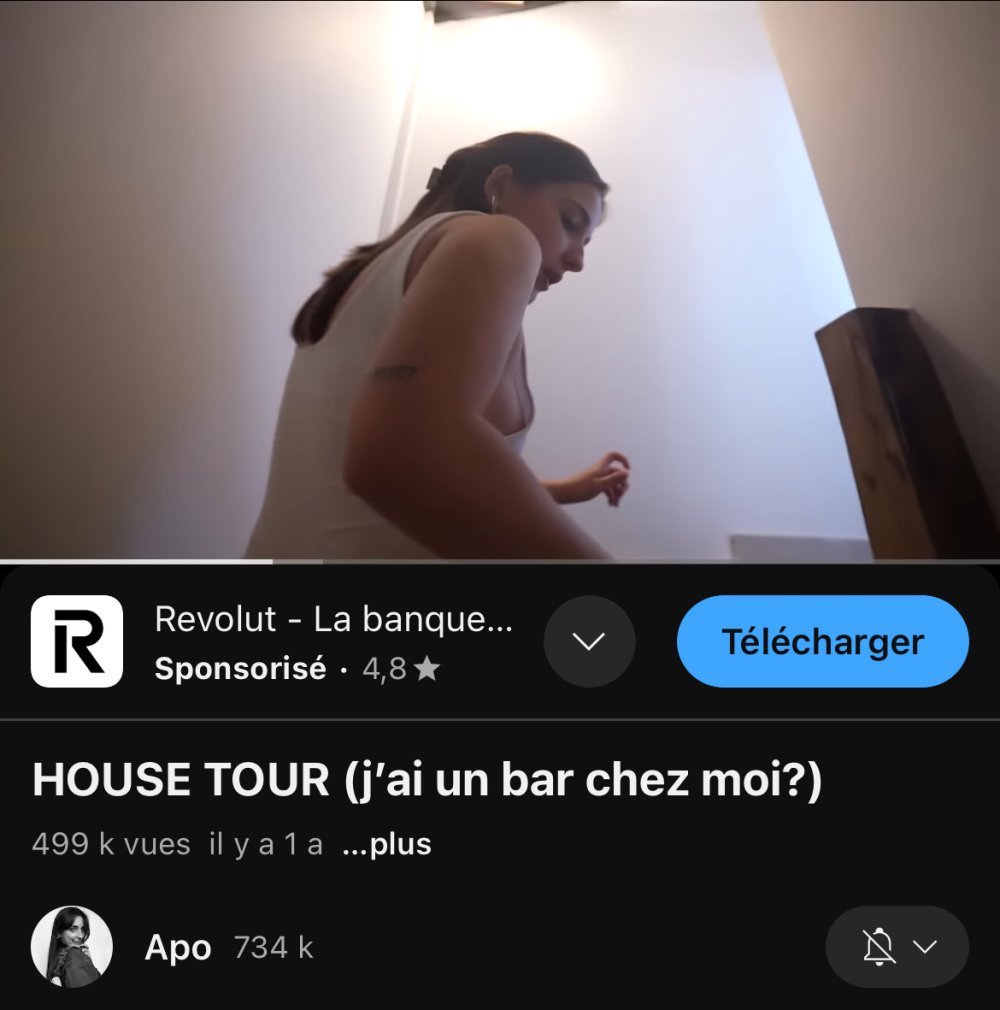
Task: Expand video description with ...plus
Action: click(386, 844)
